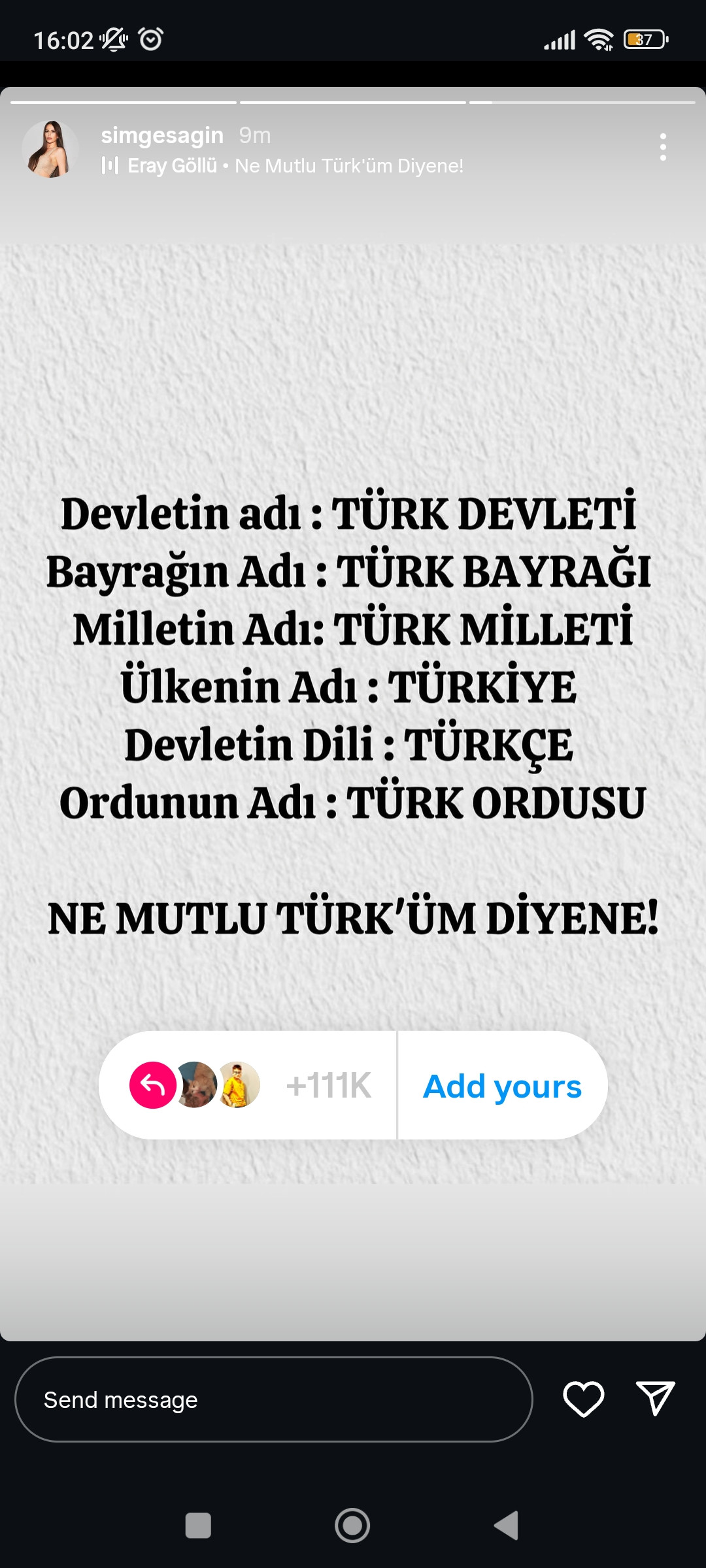Open simgesagin's profile picture
The height and width of the screenshot is (1568, 706).
coord(50,149)
